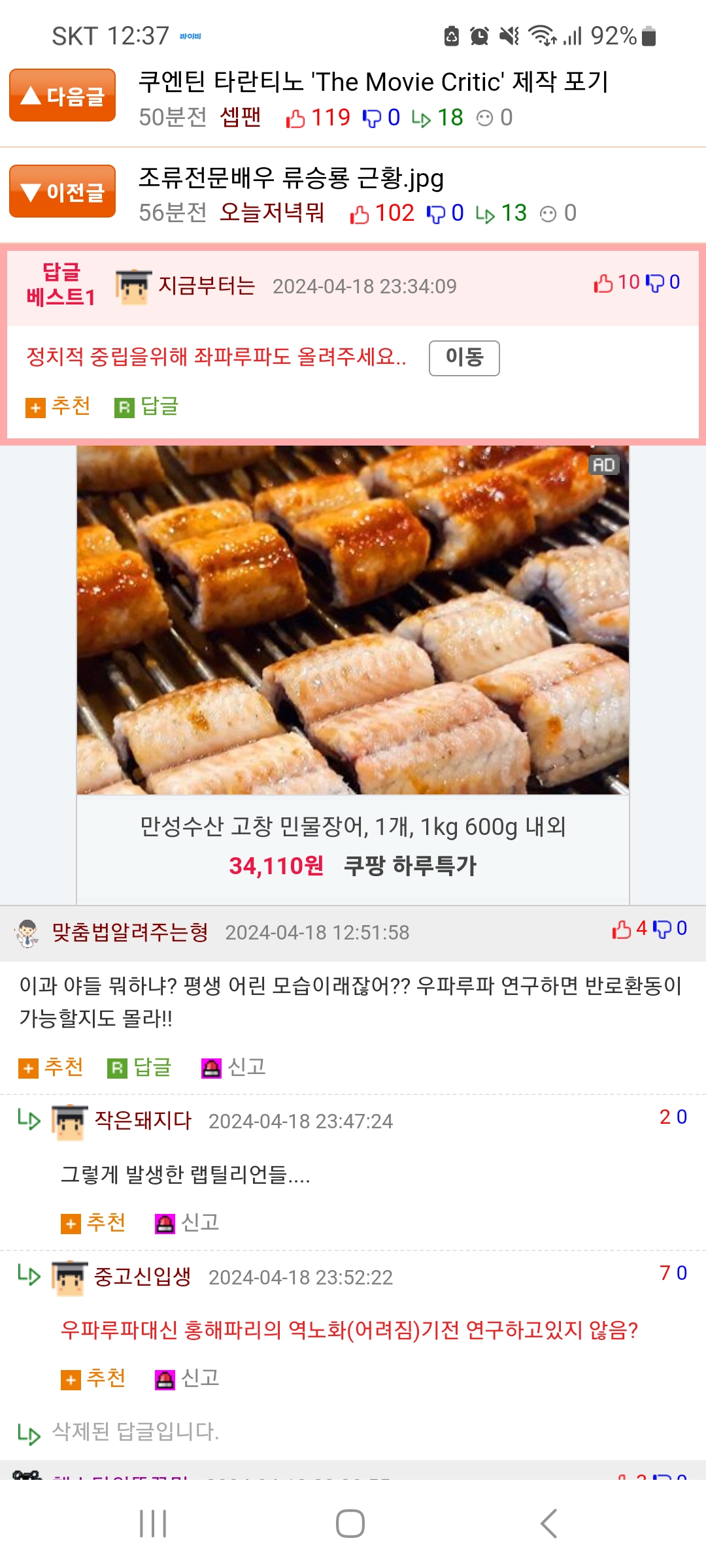The image size is (706, 1568).
Task: Report 중고신입생's reply
Action: click(187, 1379)
